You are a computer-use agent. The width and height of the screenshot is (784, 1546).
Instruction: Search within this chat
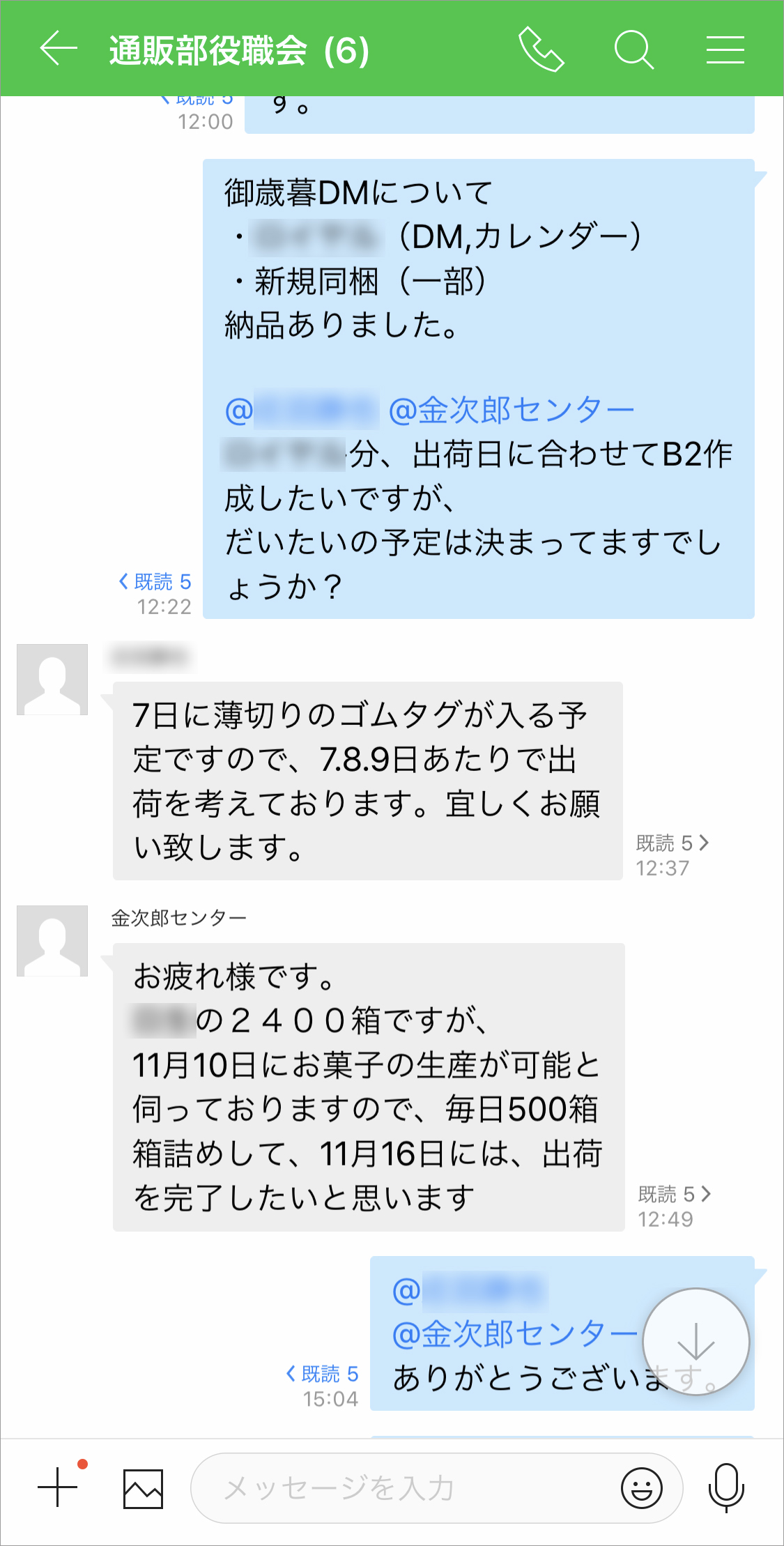tap(633, 49)
